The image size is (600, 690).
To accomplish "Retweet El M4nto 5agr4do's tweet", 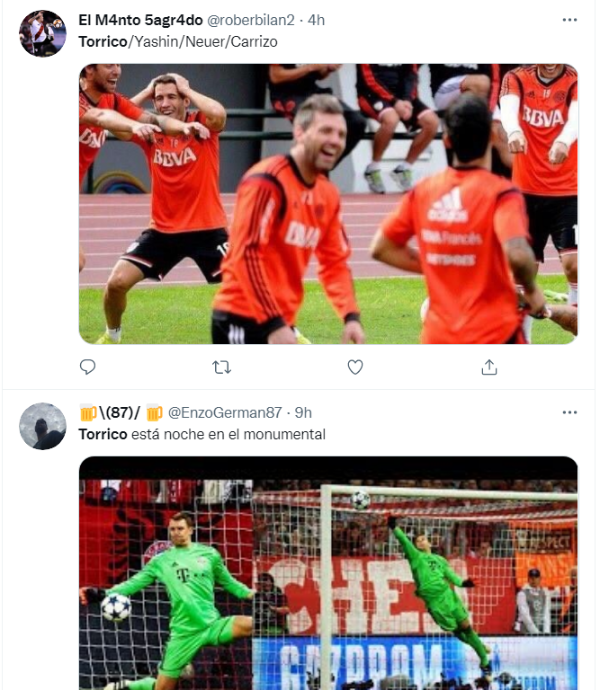I will click(x=222, y=367).
